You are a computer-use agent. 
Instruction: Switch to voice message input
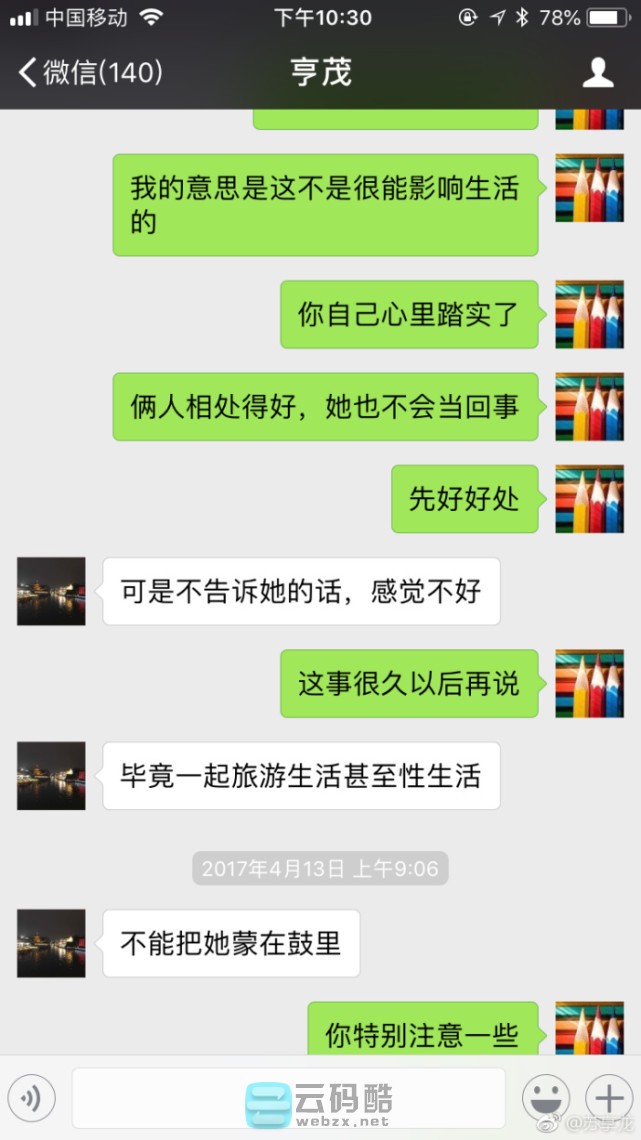[32, 1099]
